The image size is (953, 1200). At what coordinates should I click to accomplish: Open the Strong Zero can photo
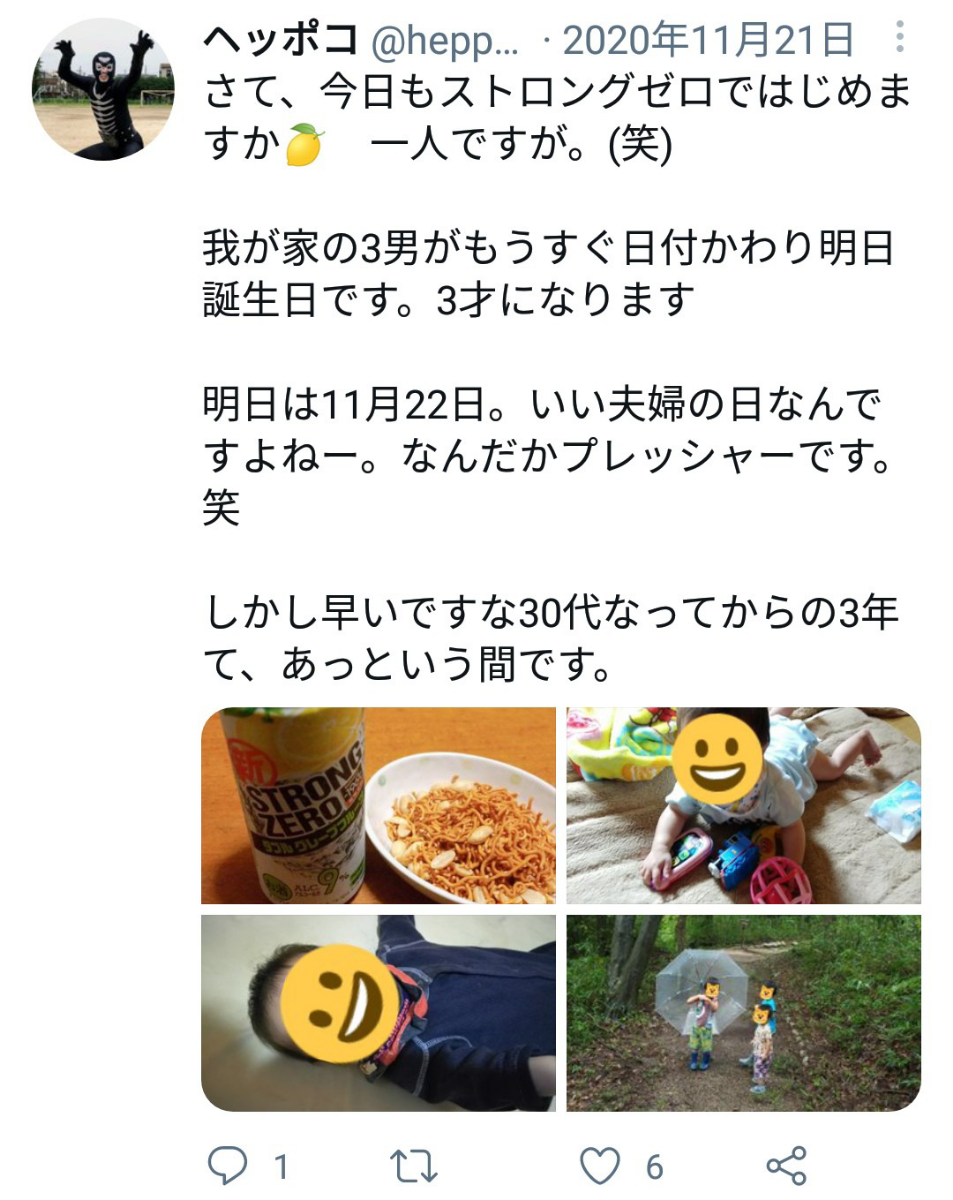(378, 805)
